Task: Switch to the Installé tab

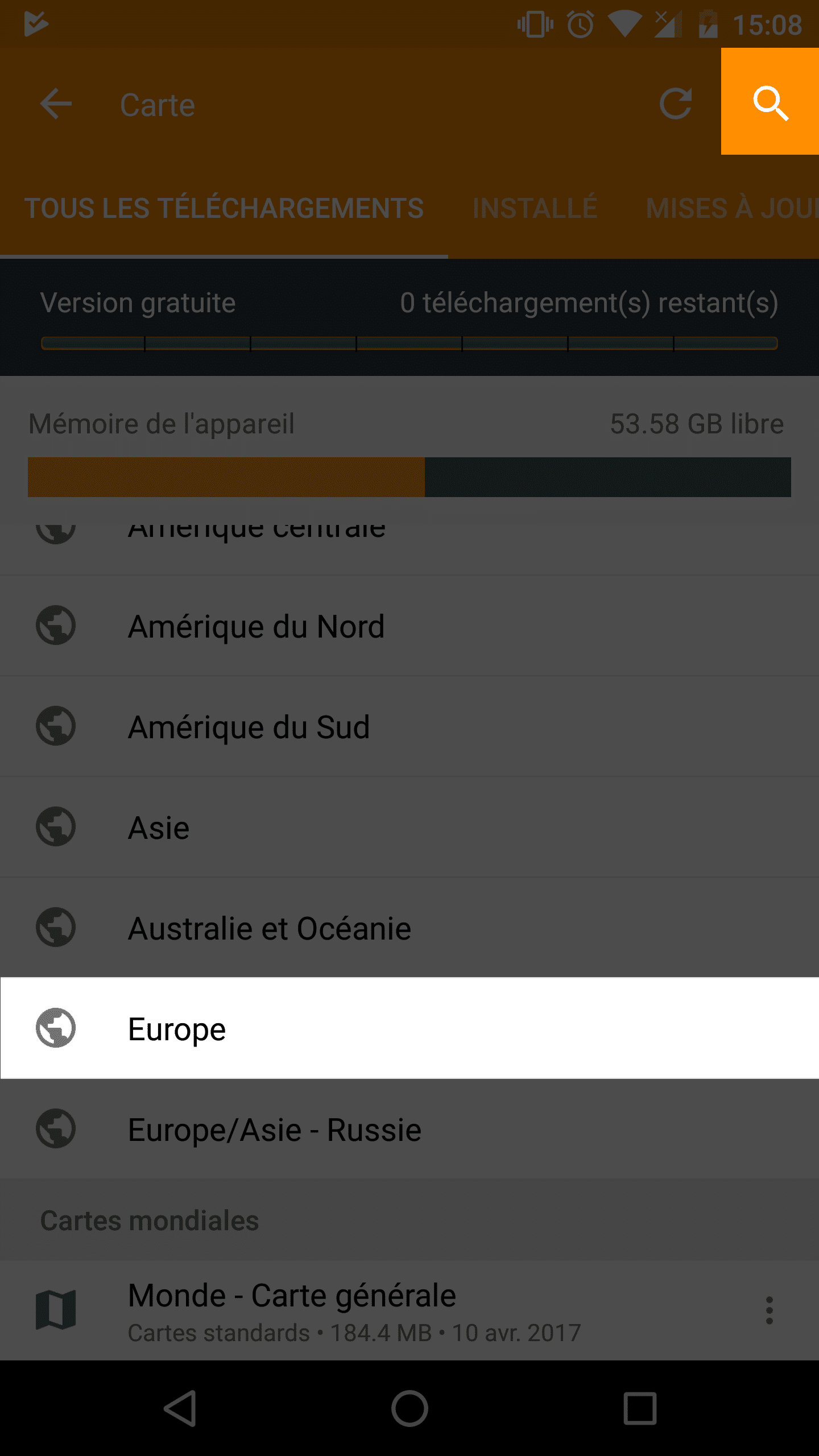Action: coord(535,208)
